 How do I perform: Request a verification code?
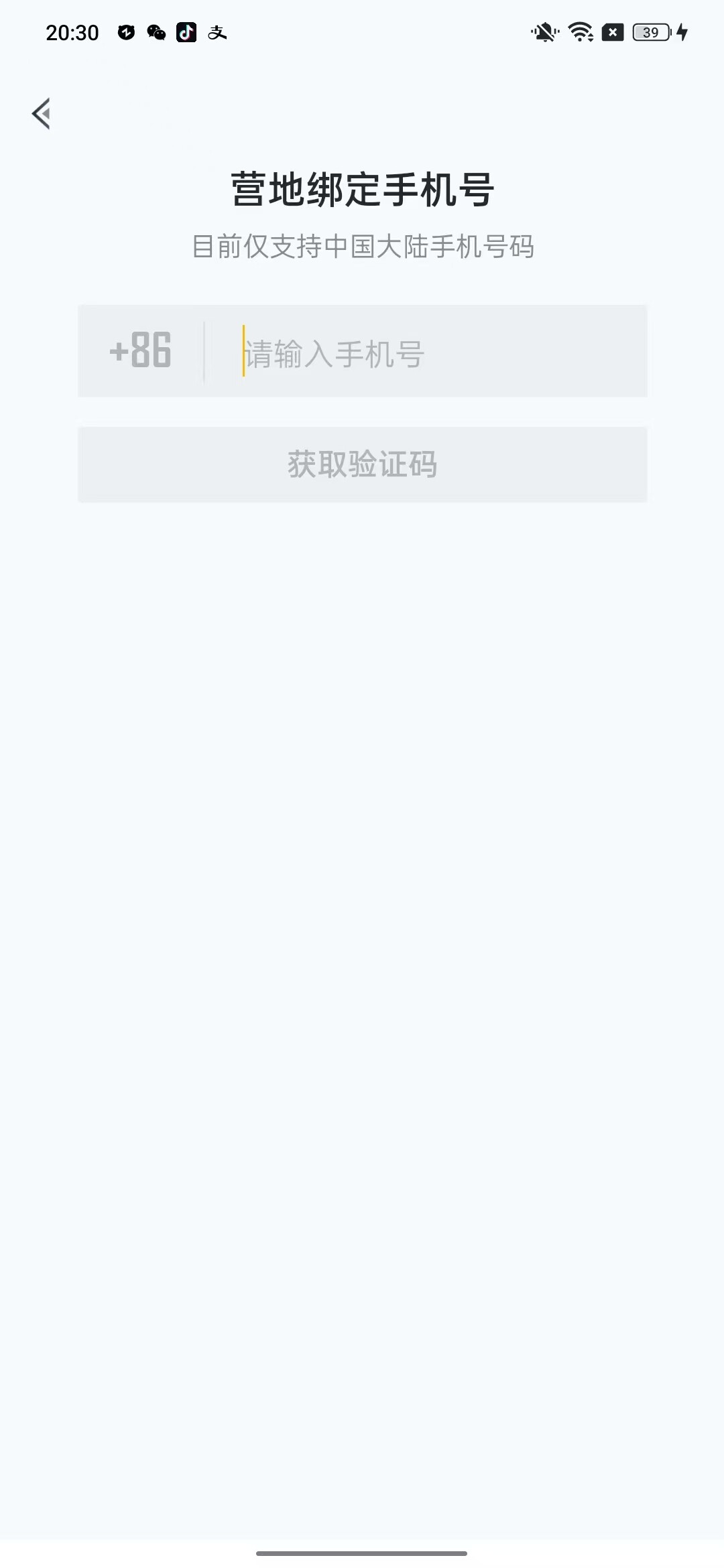[362, 464]
